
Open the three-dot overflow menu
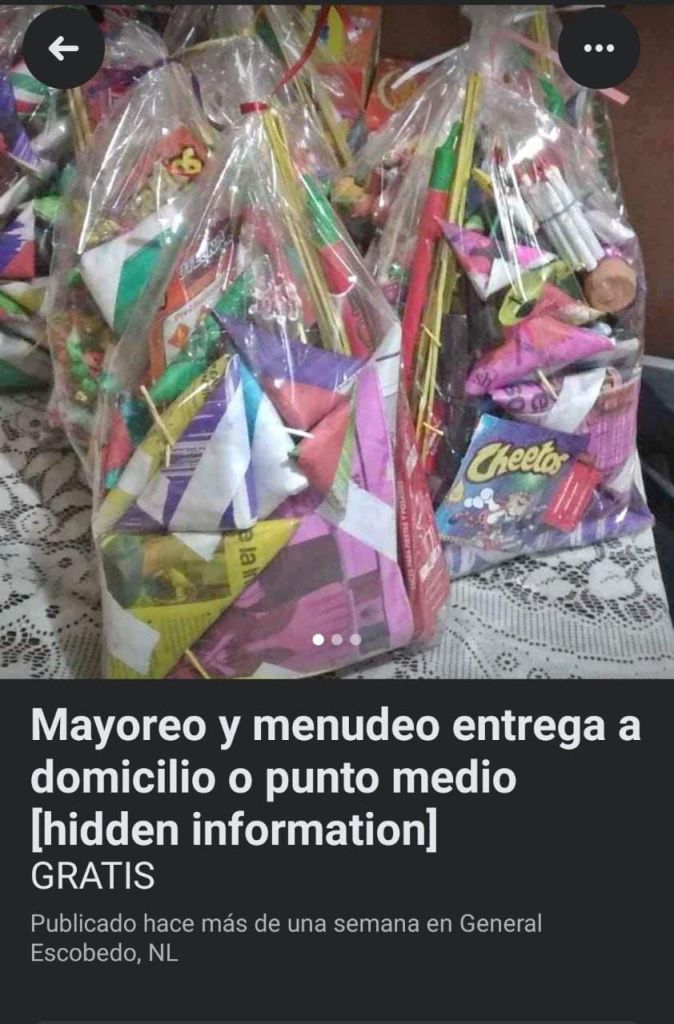(598, 48)
